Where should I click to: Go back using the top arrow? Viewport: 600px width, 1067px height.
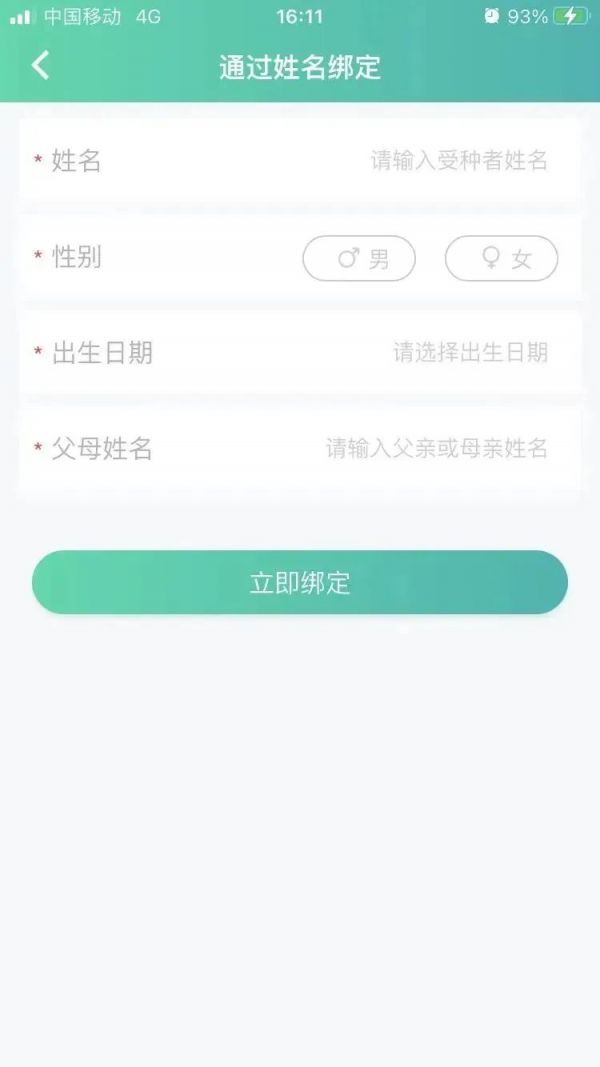[40, 66]
